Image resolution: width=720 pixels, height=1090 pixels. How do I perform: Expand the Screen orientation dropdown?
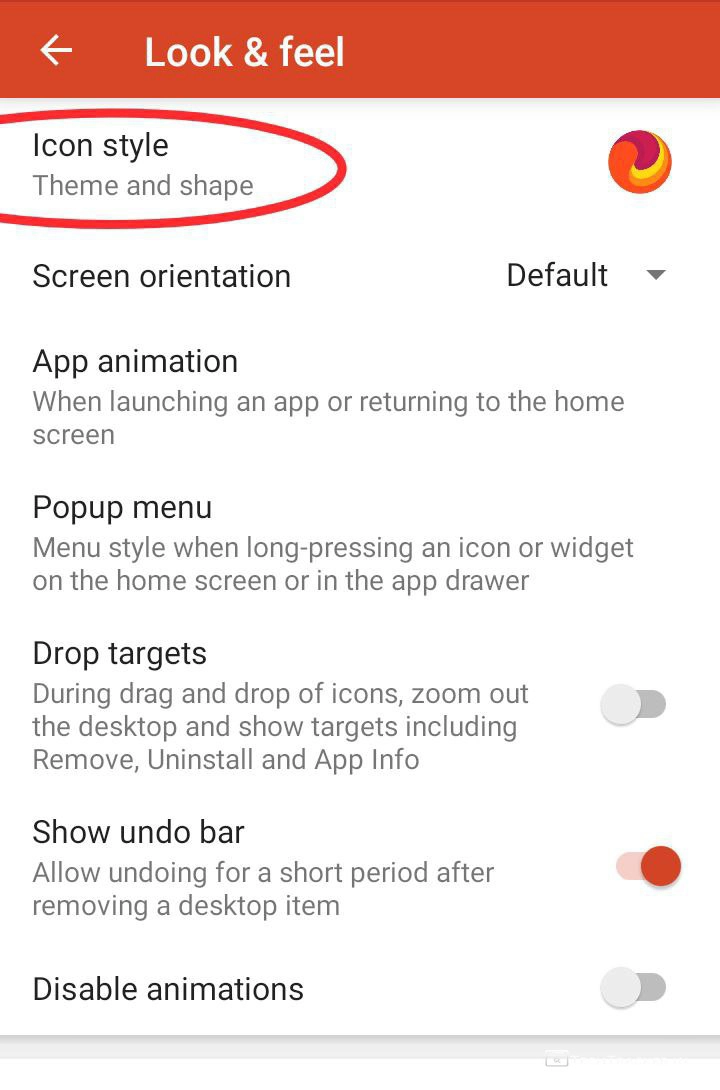(586, 275)
